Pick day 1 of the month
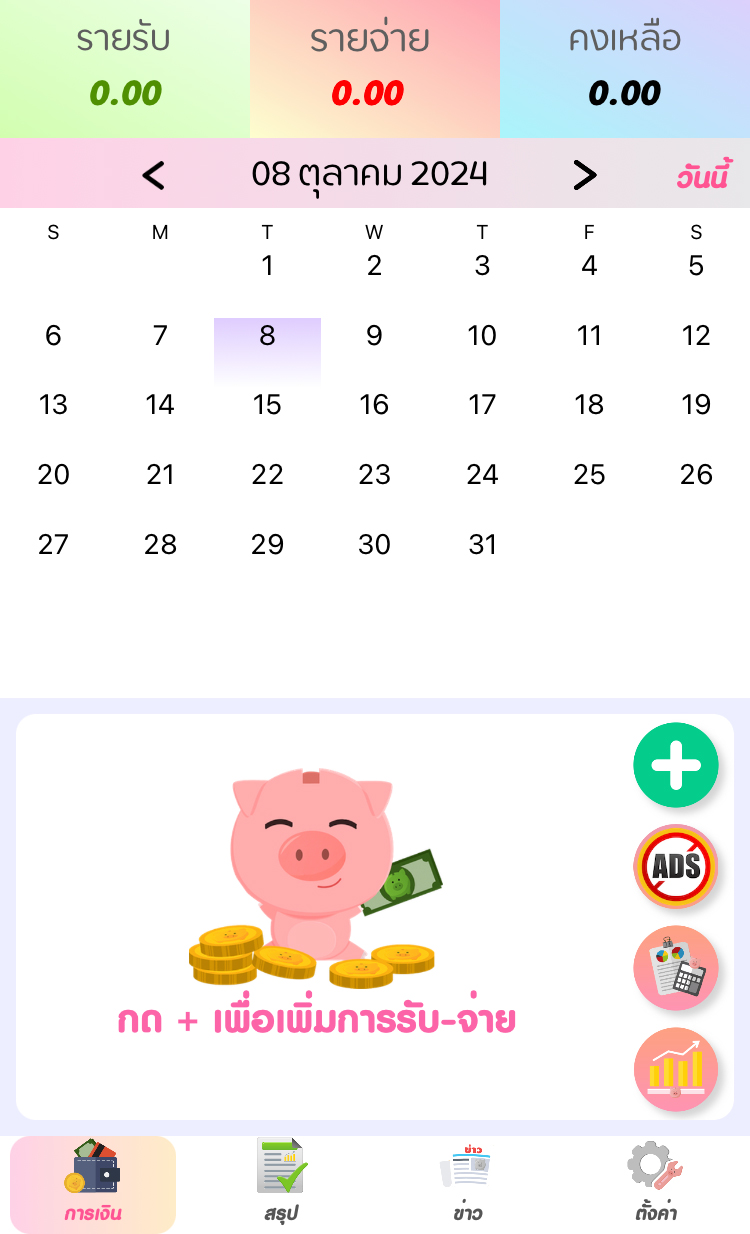Screen dimensions: 750x1234 click(267, 266)
